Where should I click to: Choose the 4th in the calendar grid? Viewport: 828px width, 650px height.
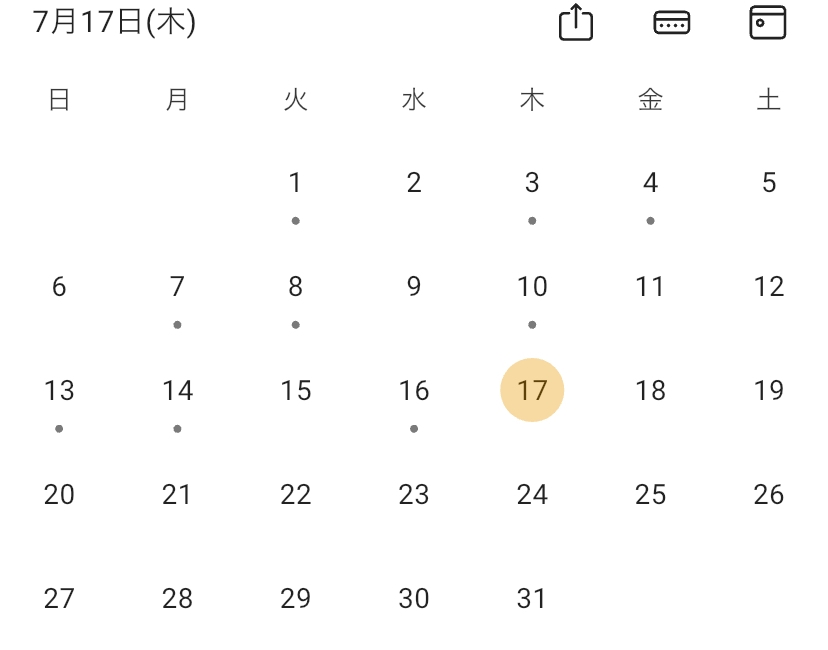point(650,183)
